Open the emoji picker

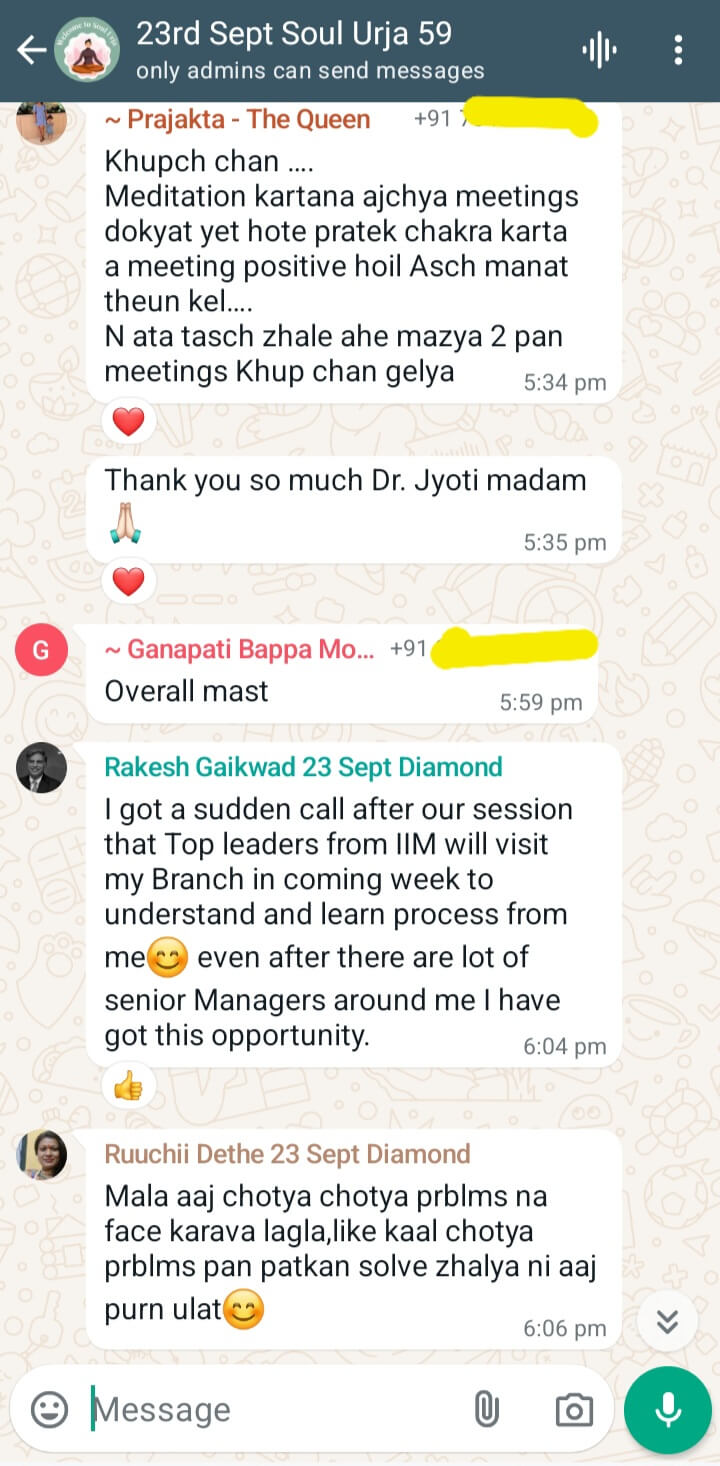tap(49, 1409)
